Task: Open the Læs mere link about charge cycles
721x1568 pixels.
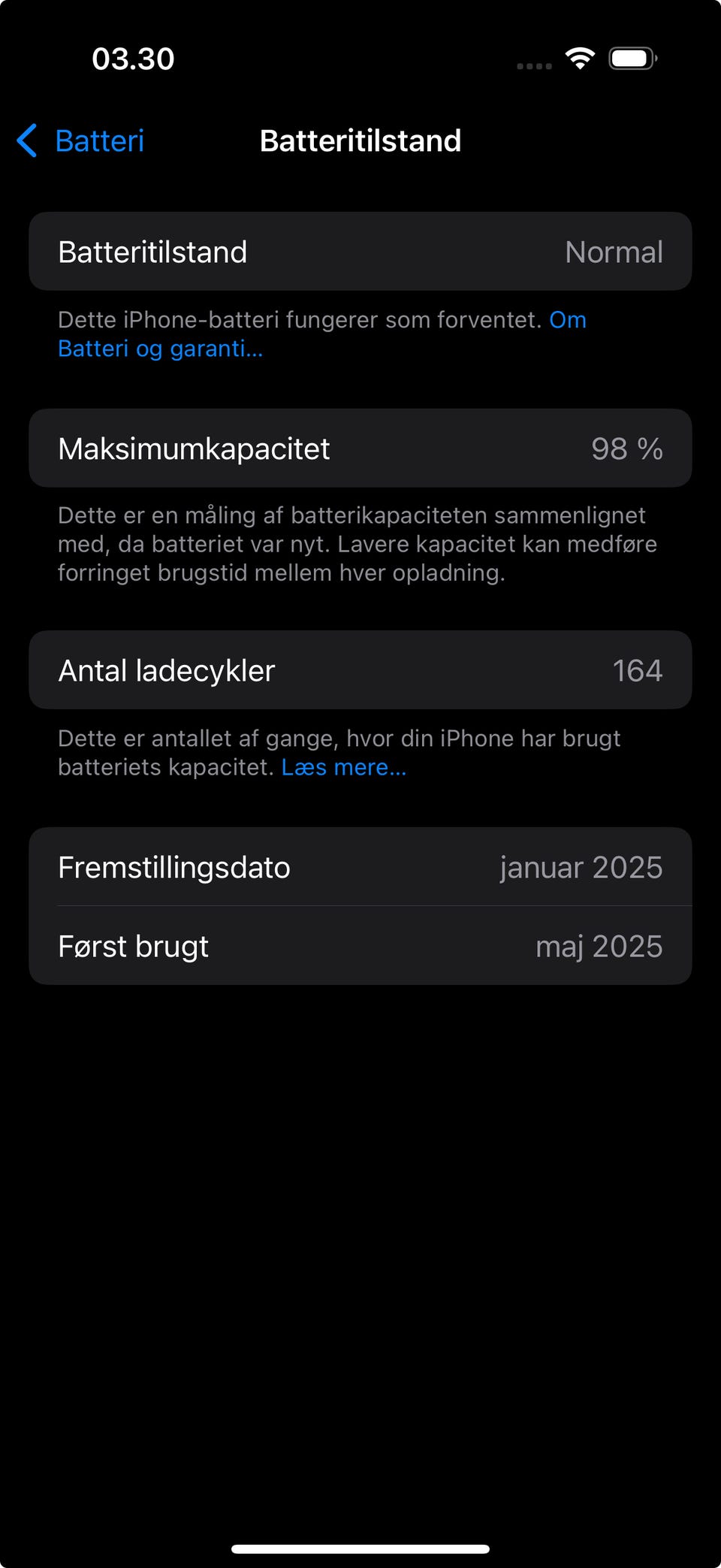Action: click(x=344, y=767)
